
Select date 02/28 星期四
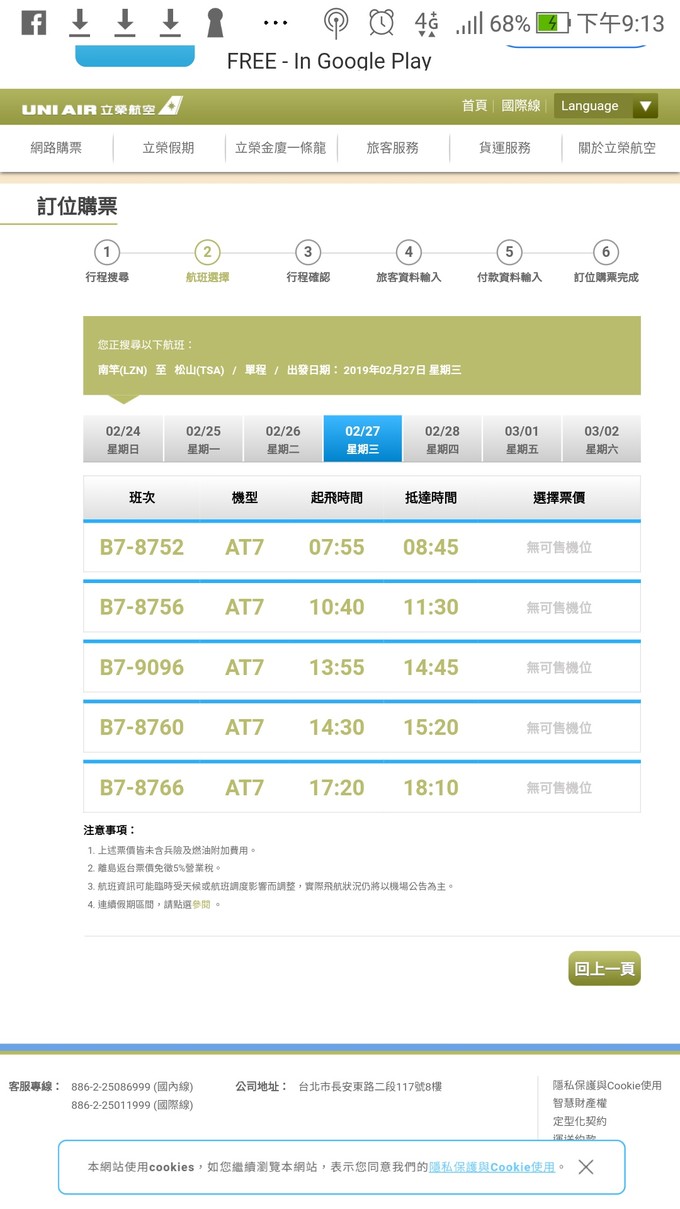click(442, 439)
